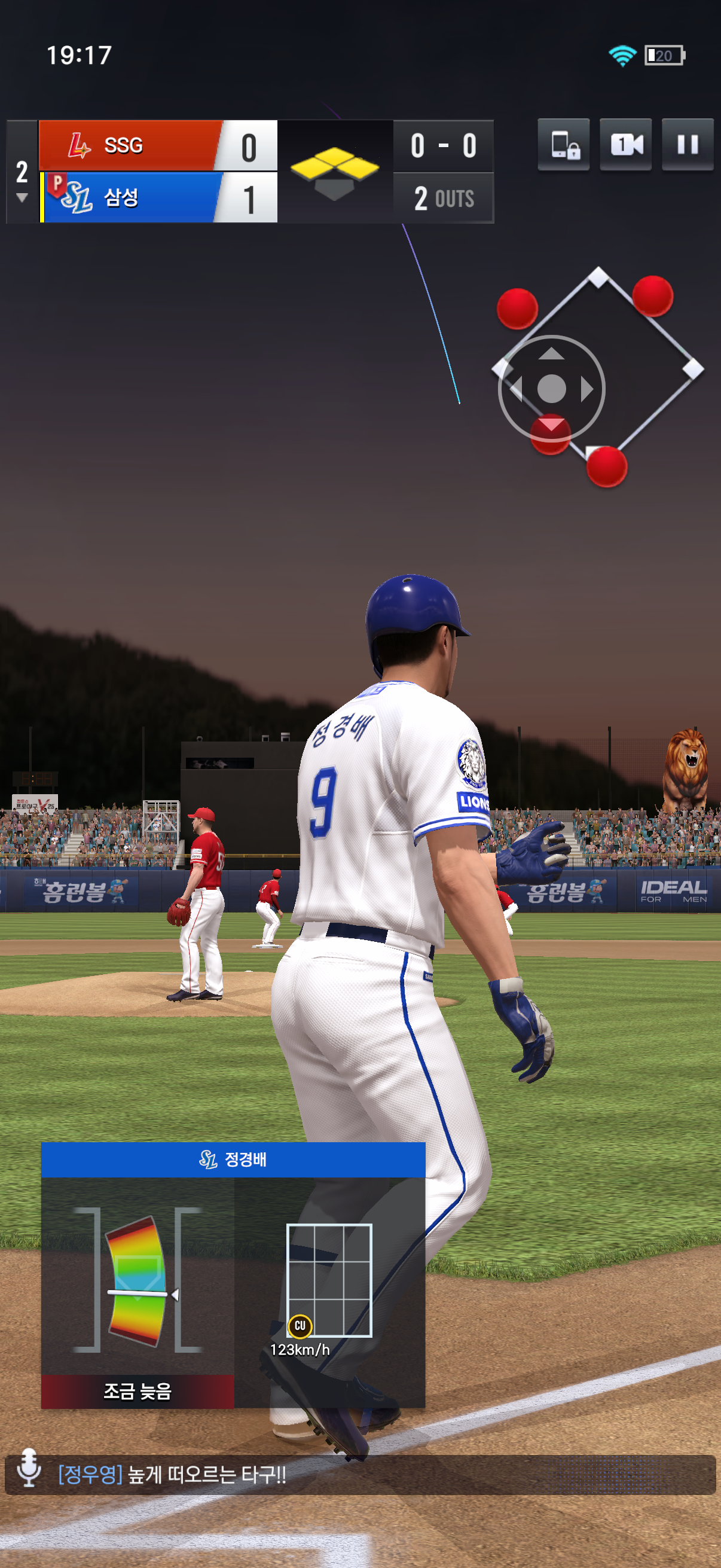Tap the right arrow on the runner pad
The width and height of the screenshot is (721, 1568).
tap(586, 389)
